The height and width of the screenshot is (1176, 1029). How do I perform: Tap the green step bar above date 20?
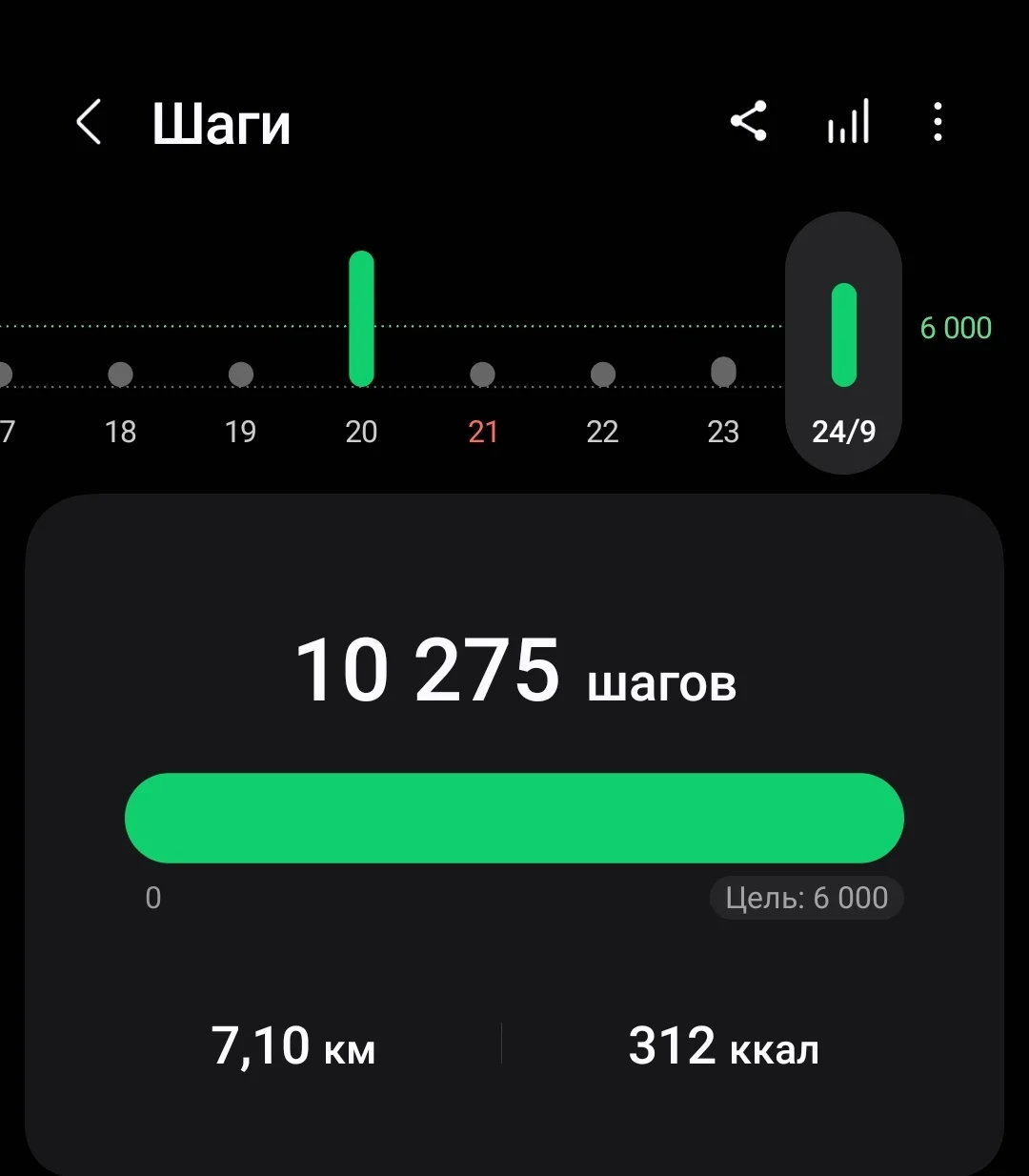360,317
